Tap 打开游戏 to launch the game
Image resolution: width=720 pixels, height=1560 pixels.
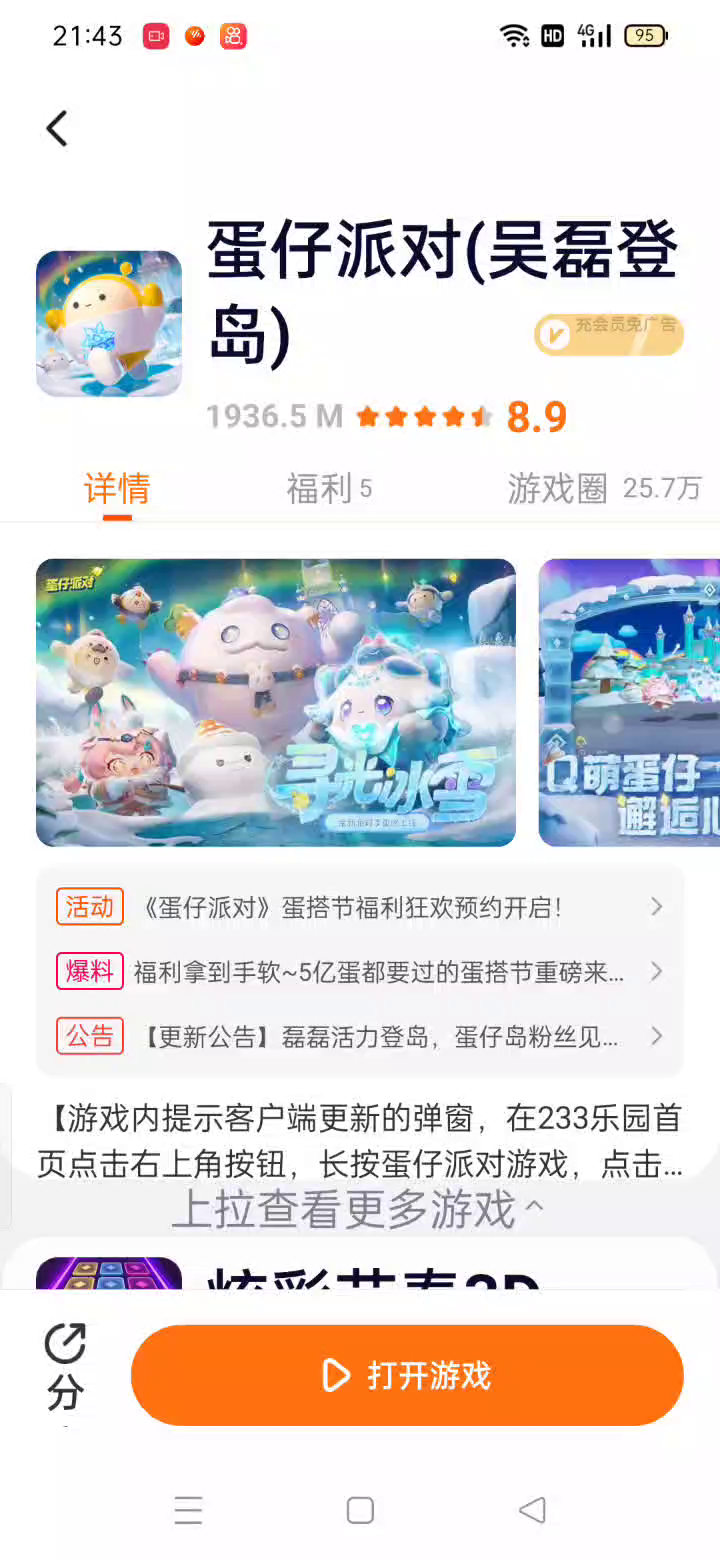[x=407, y=1375]
